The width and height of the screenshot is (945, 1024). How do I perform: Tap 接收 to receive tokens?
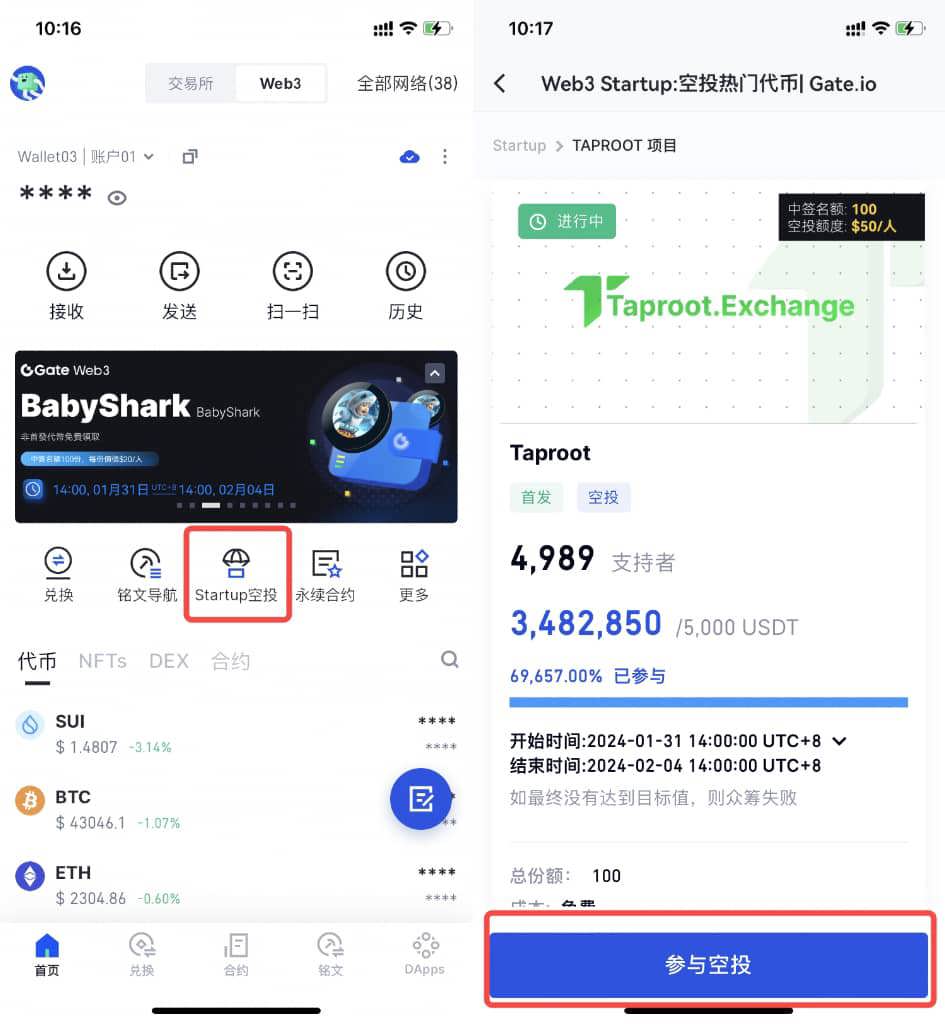(66, 286)
